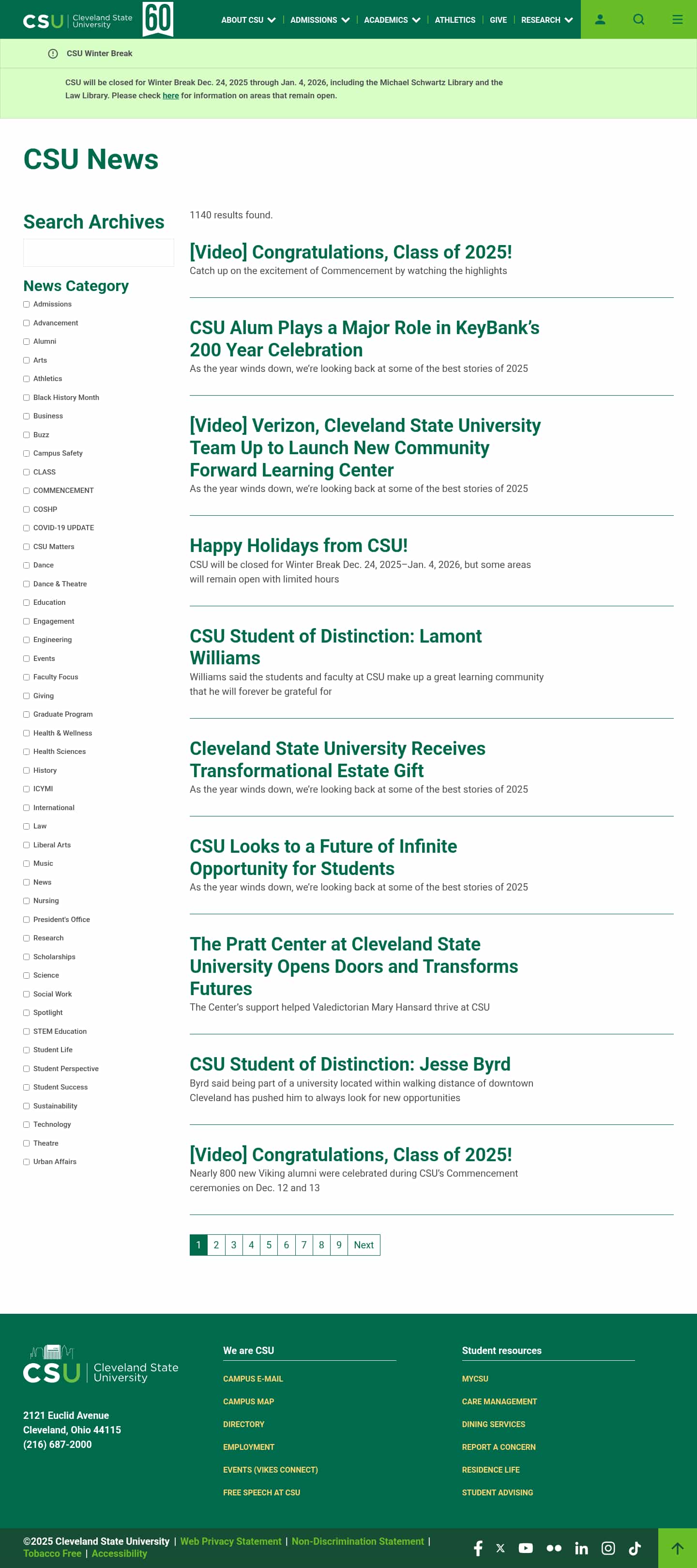Image resolution: width=697 pixels, height=1568 pixels.
Task: Open the Happy Holidays from CSU article
Action: pos(299,546)
